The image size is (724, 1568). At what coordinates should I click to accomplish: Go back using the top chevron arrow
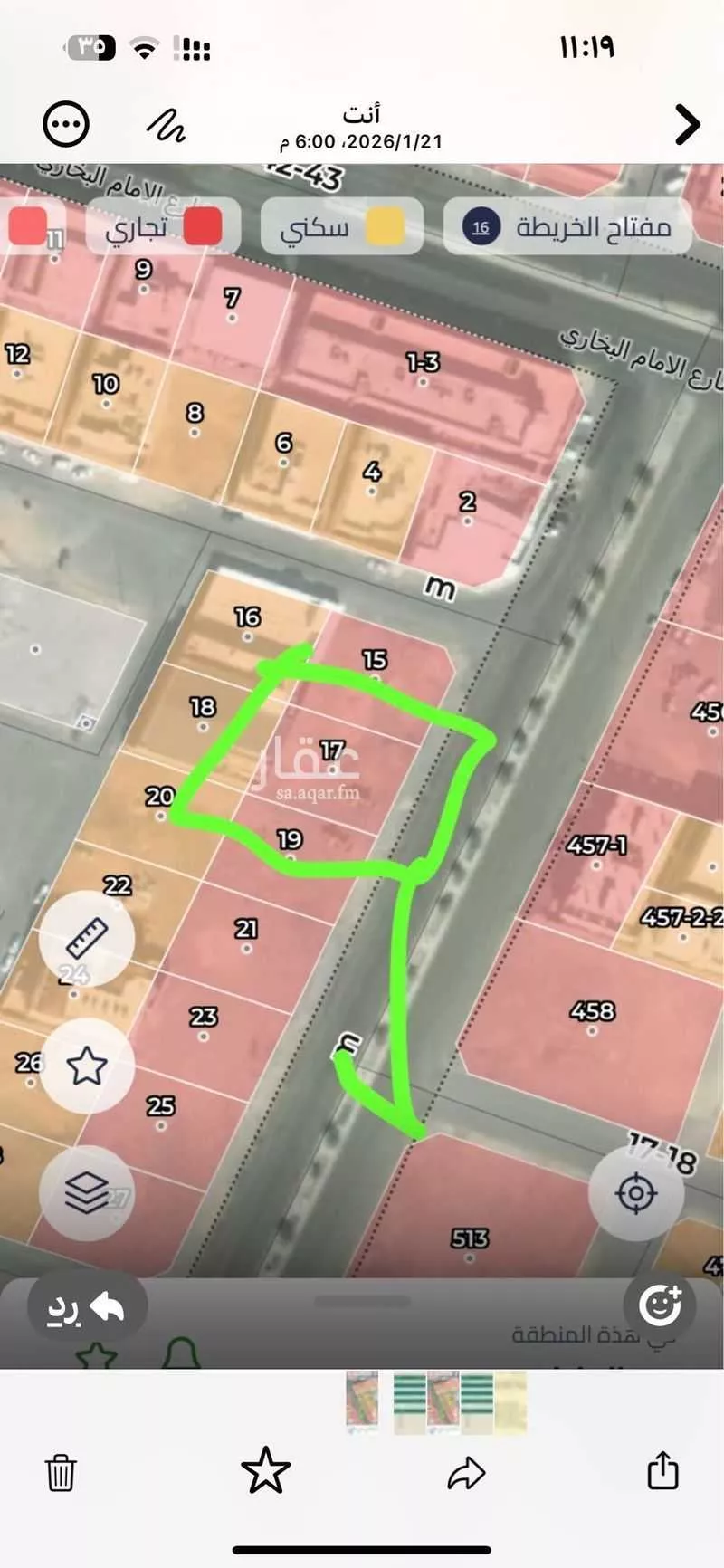click(687, 125)
